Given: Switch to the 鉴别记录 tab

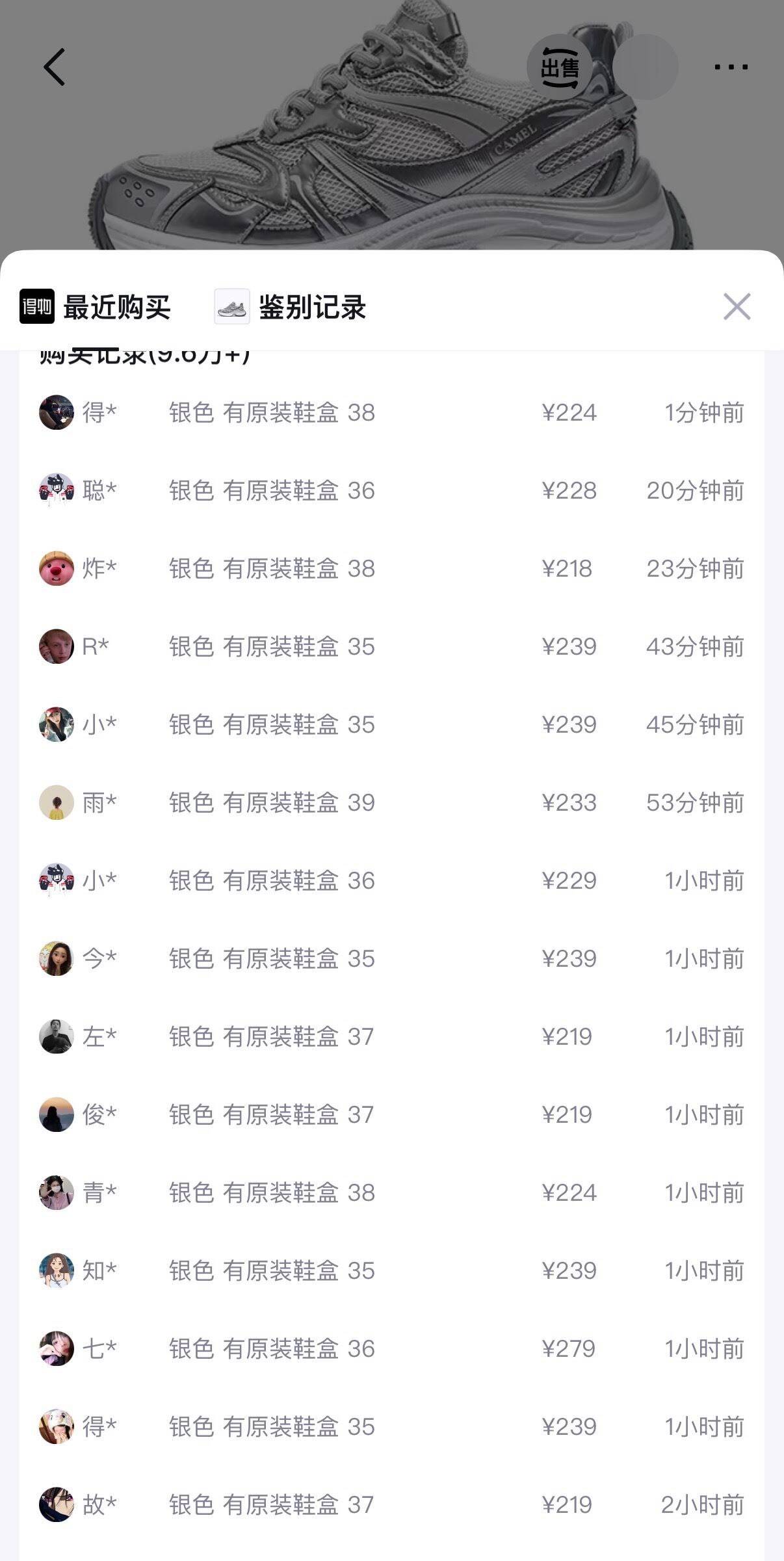Looking at the screenshot, I should point(291,307).
